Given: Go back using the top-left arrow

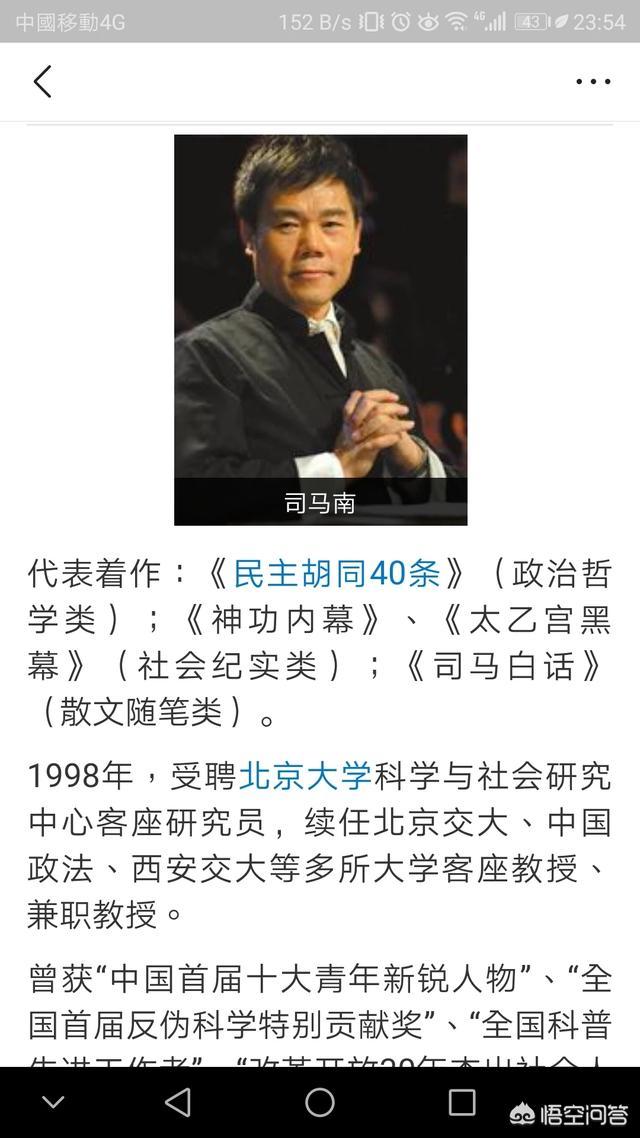Looking at the screenshot, I should click(x=42, y=81).
